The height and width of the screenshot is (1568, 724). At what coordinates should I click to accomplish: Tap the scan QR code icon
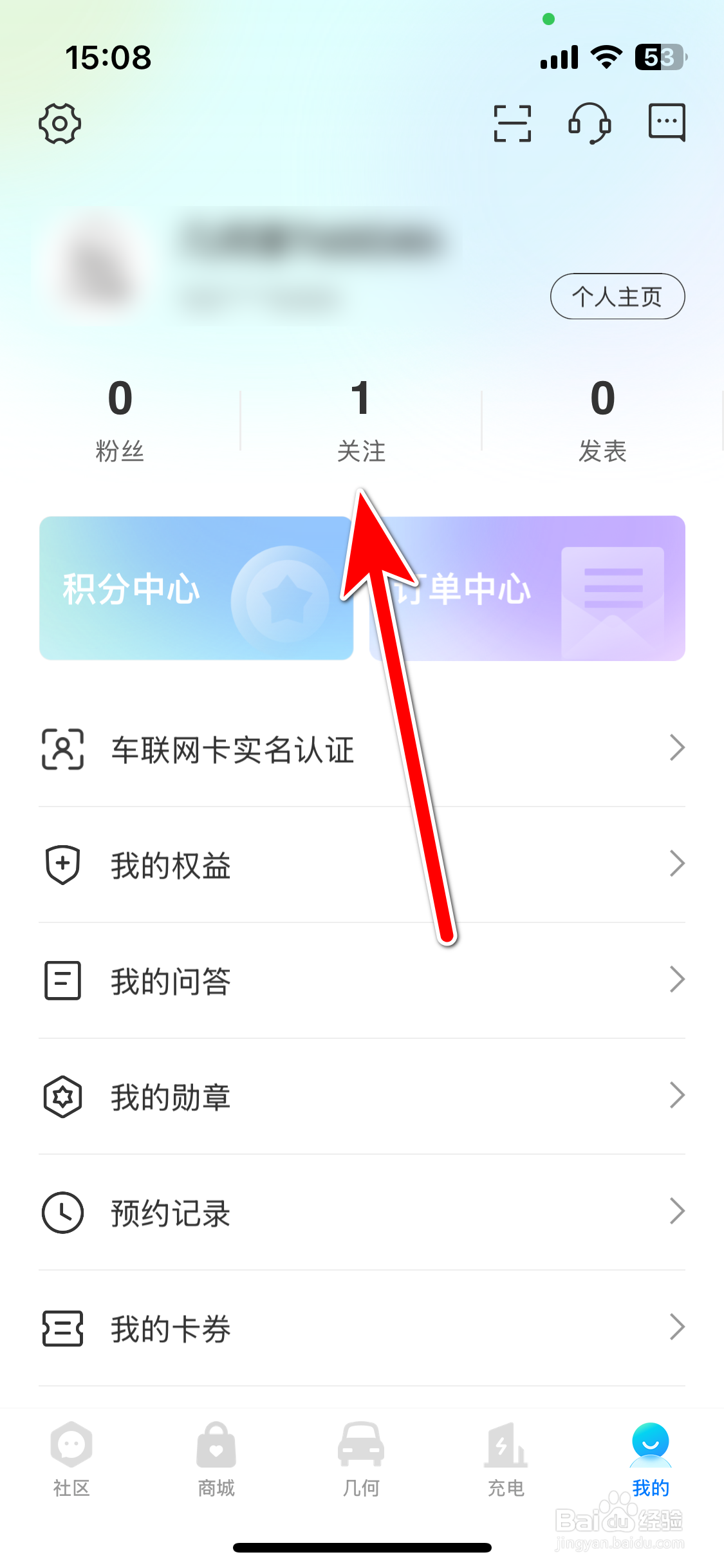point(512,122)
